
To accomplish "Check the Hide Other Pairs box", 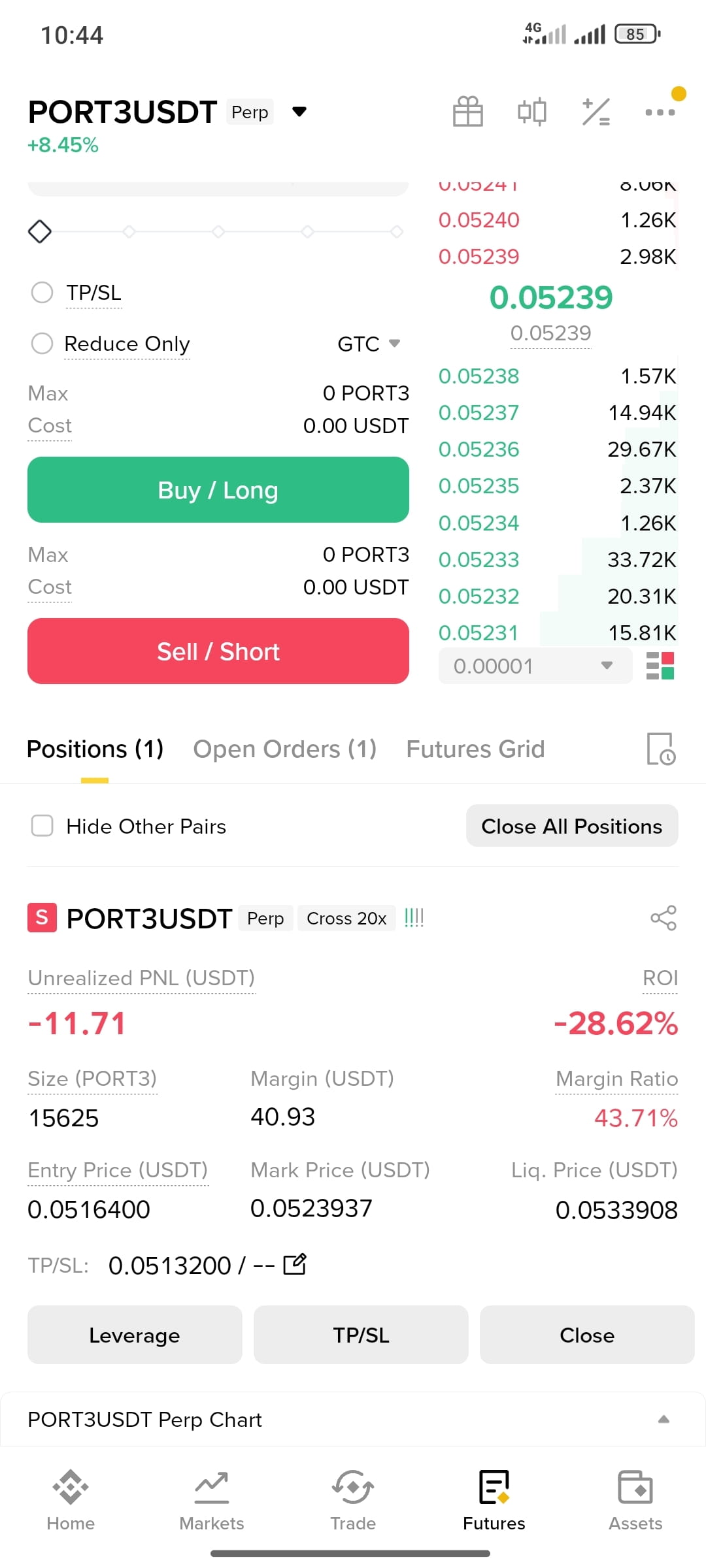I will point(42,825).
